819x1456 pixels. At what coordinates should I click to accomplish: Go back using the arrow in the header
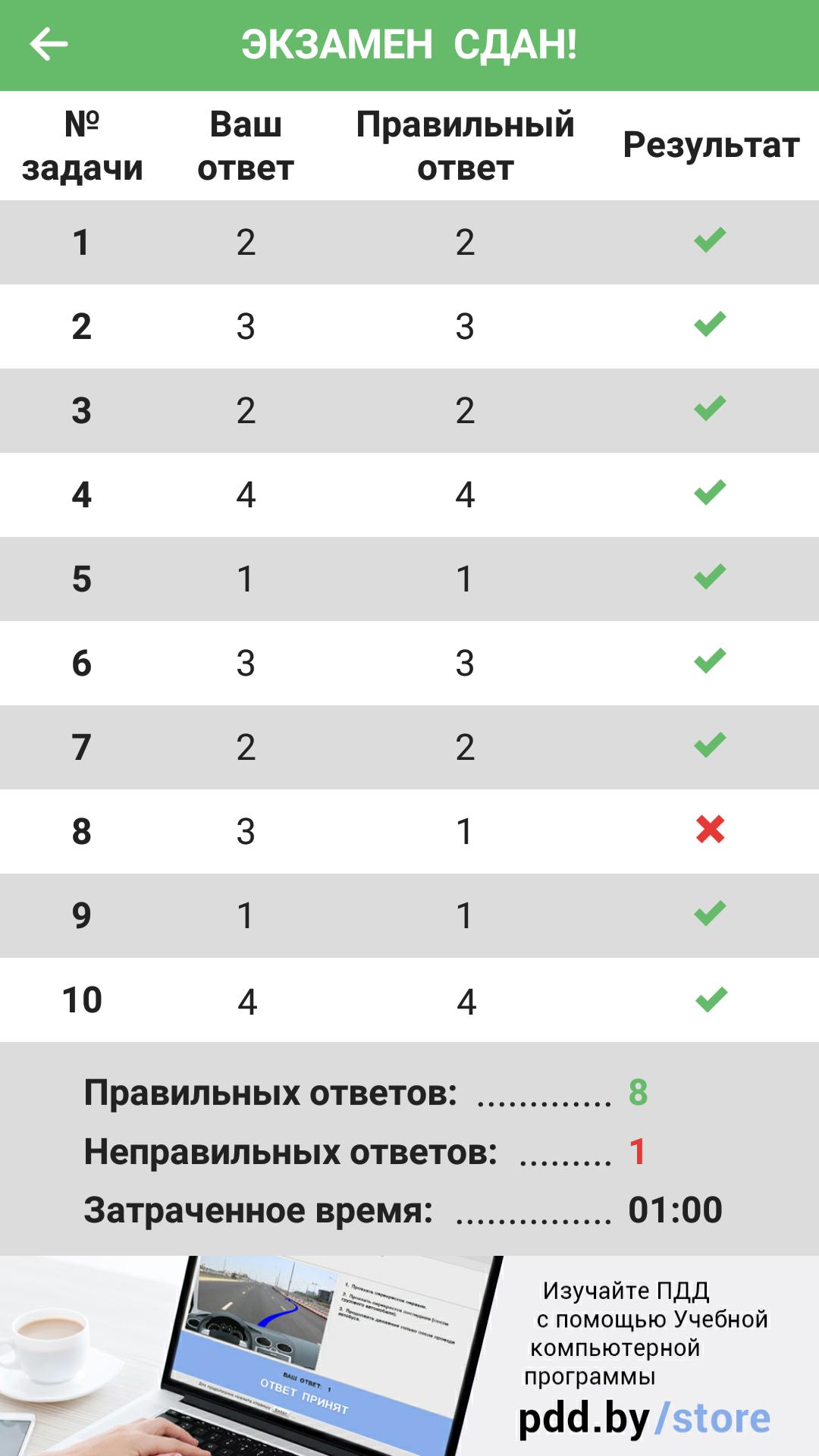[49, 45]
